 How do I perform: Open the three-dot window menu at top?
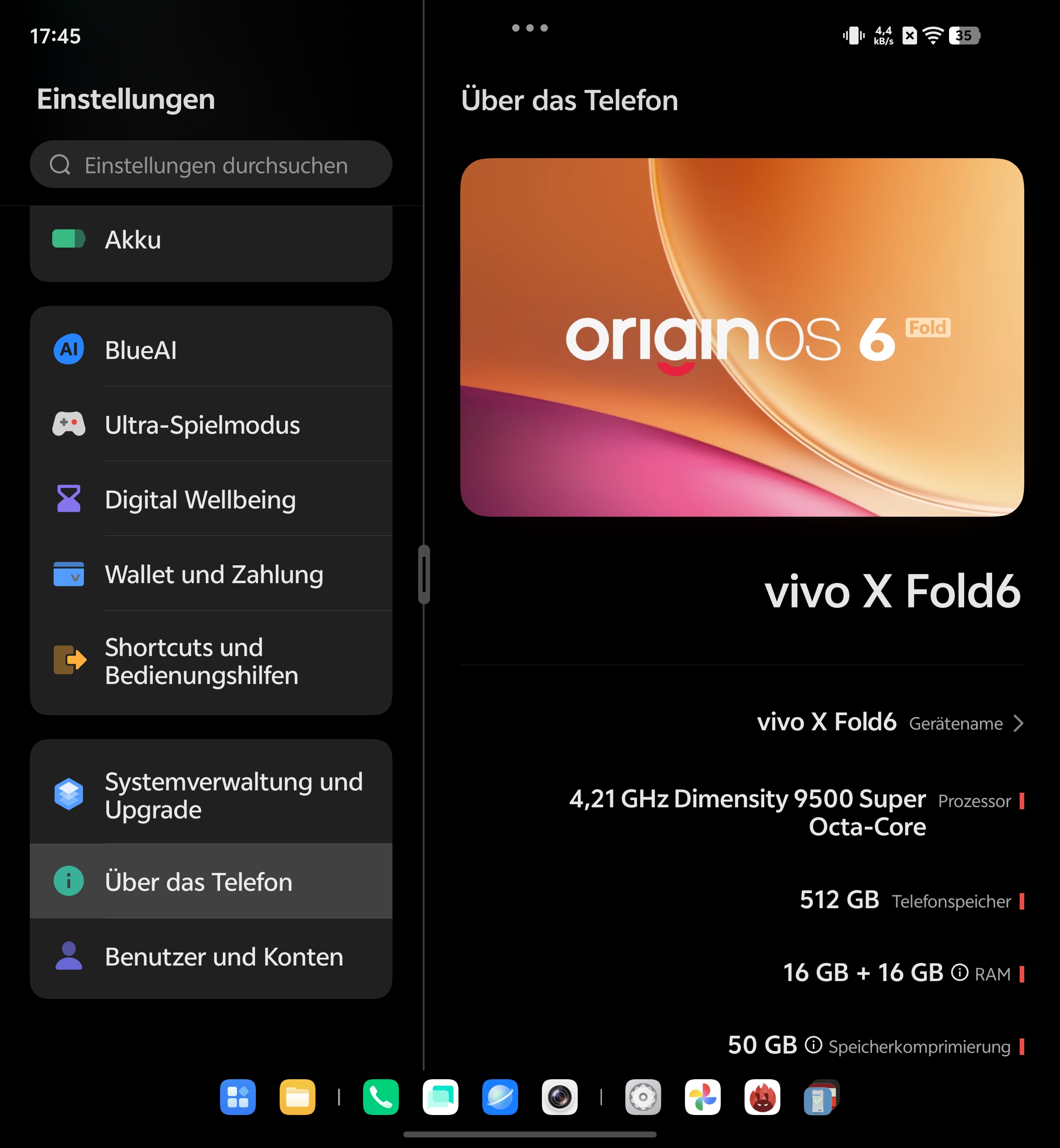[x=530, y=28]
